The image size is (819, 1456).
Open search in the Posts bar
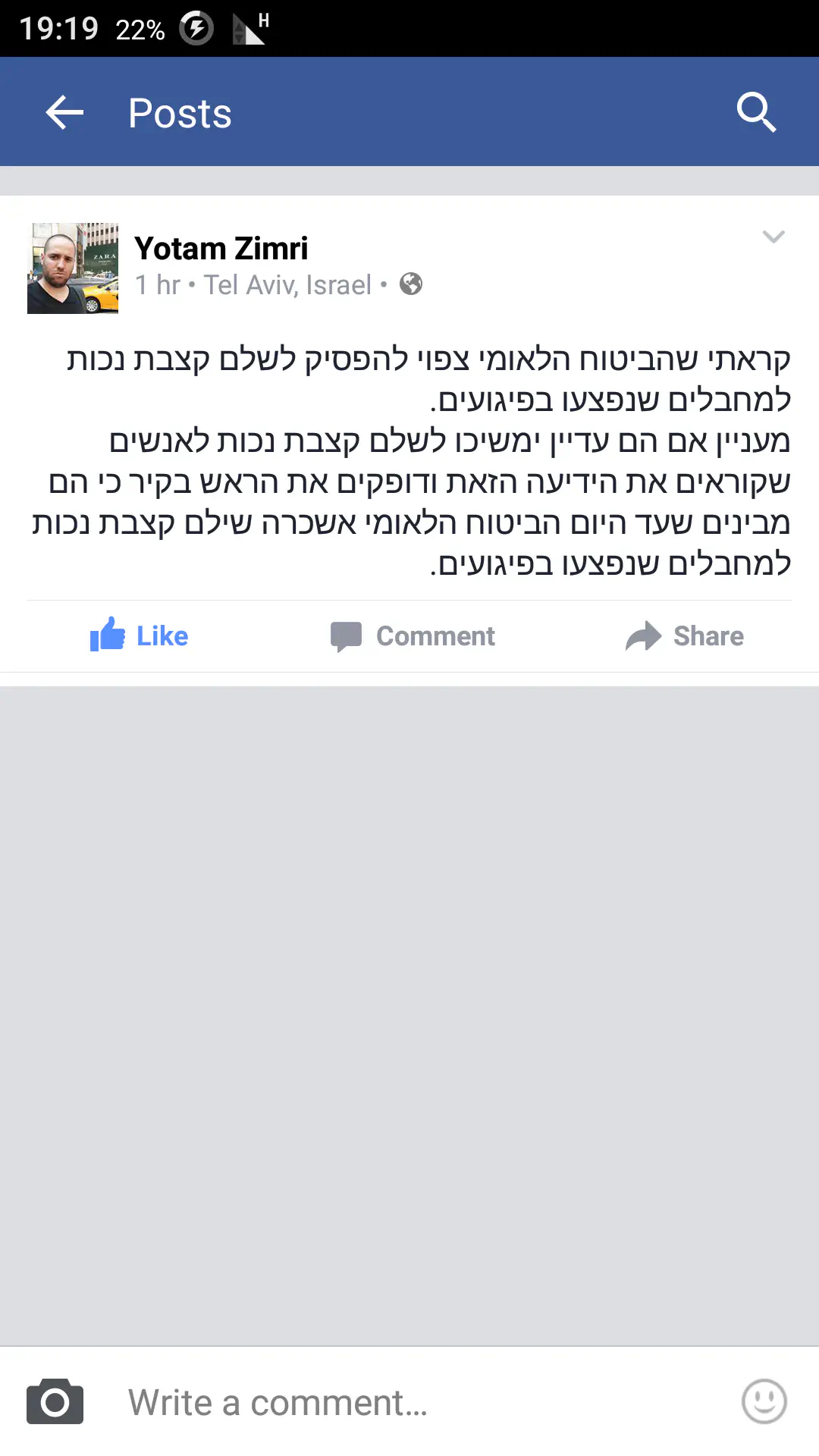click(756, 113)
